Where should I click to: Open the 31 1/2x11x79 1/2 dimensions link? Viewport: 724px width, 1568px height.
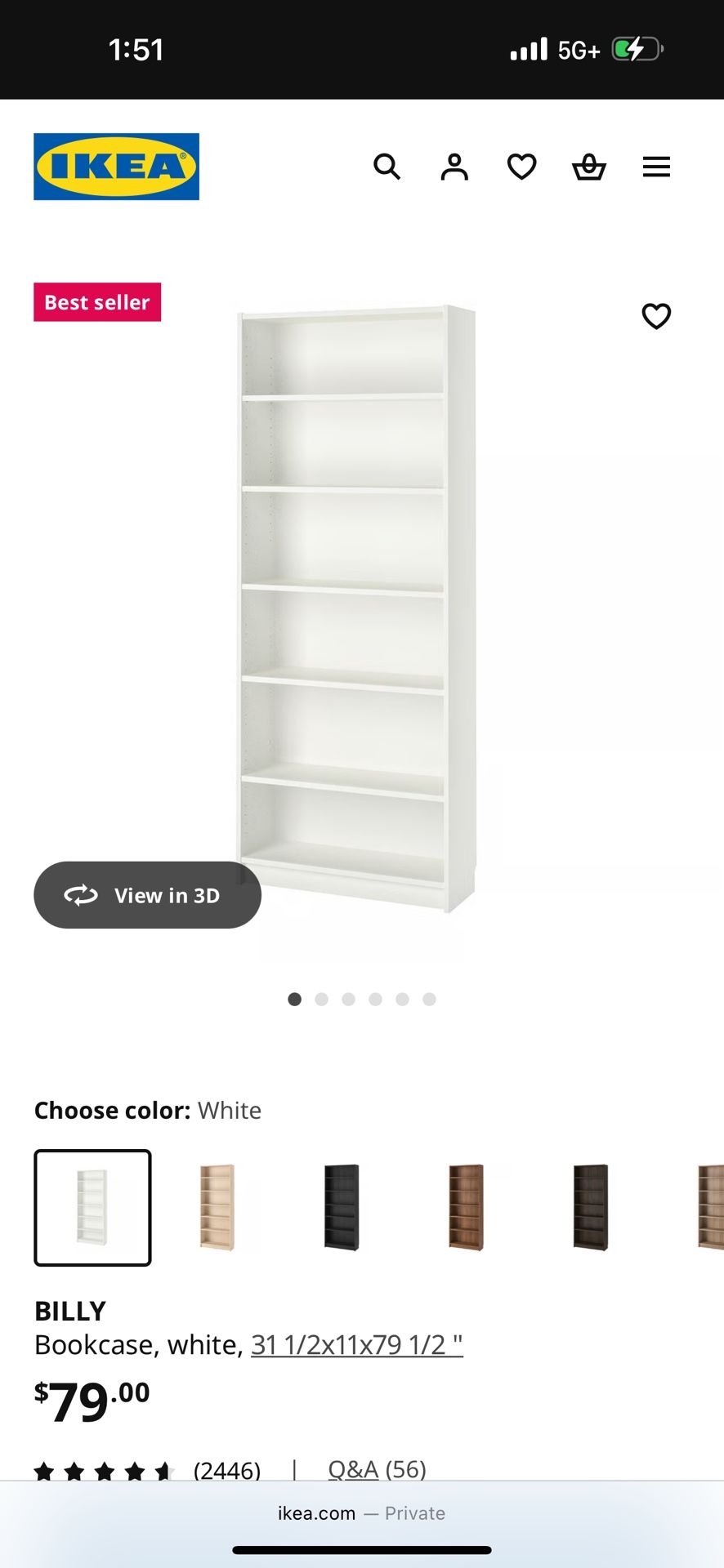click(x=357, y=1344)
